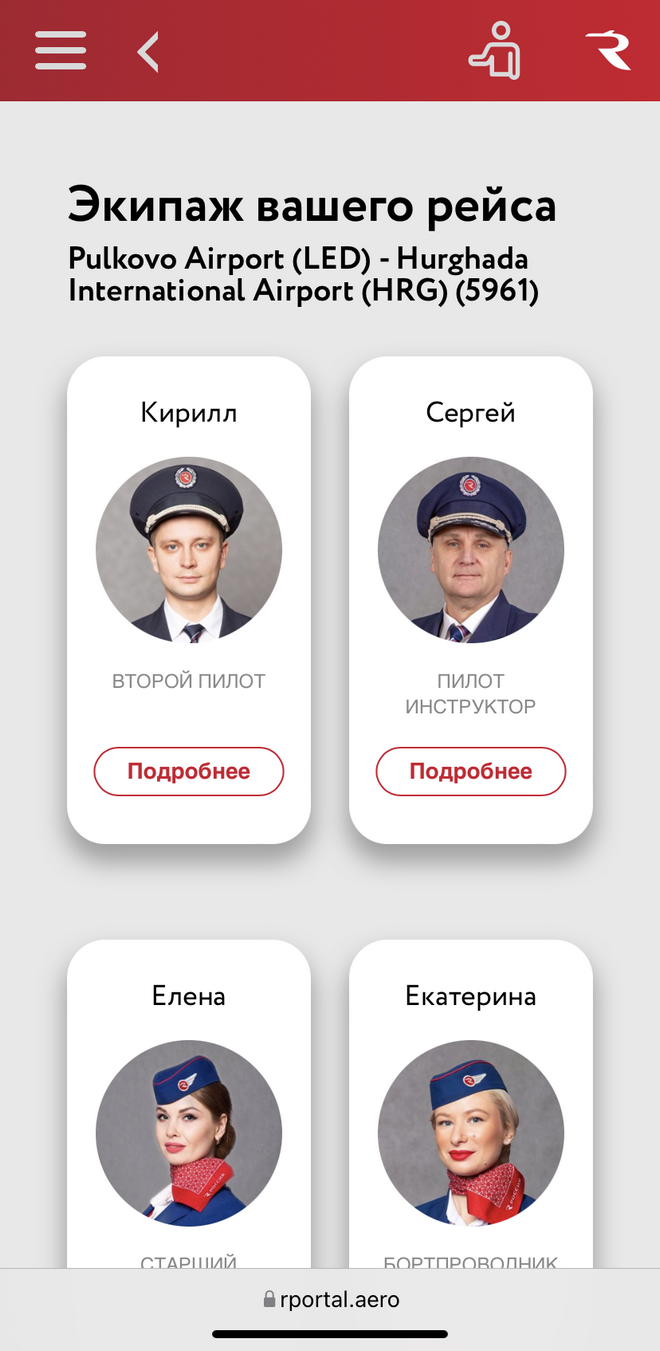Image resolution: width=660 pixels, height=1351 pixels.
Task: Go back with the arrow icon
Action: pos(148,51)
